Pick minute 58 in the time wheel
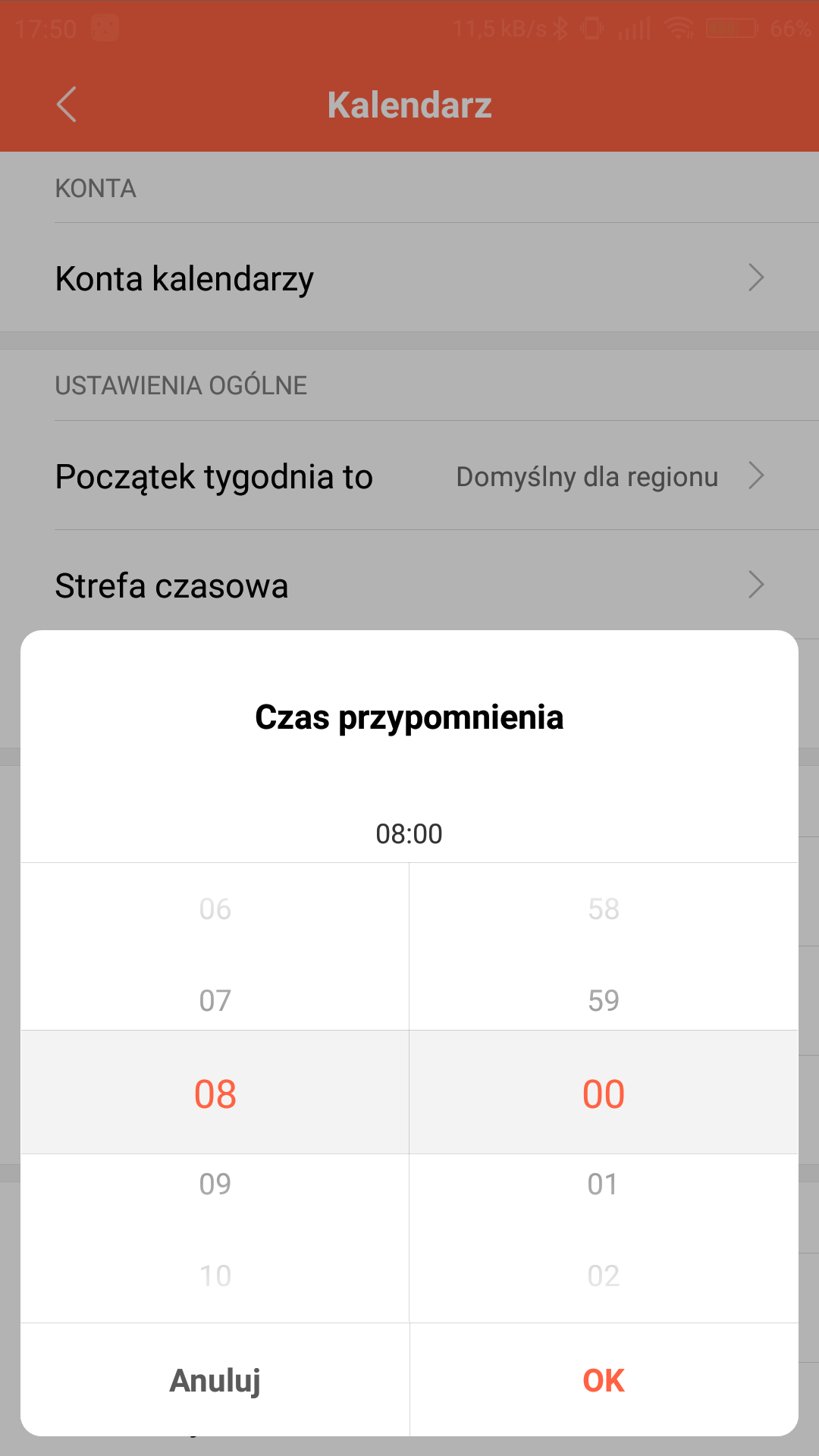Image resolution: width=819 pixels, height=1456 pixels. 604,908
